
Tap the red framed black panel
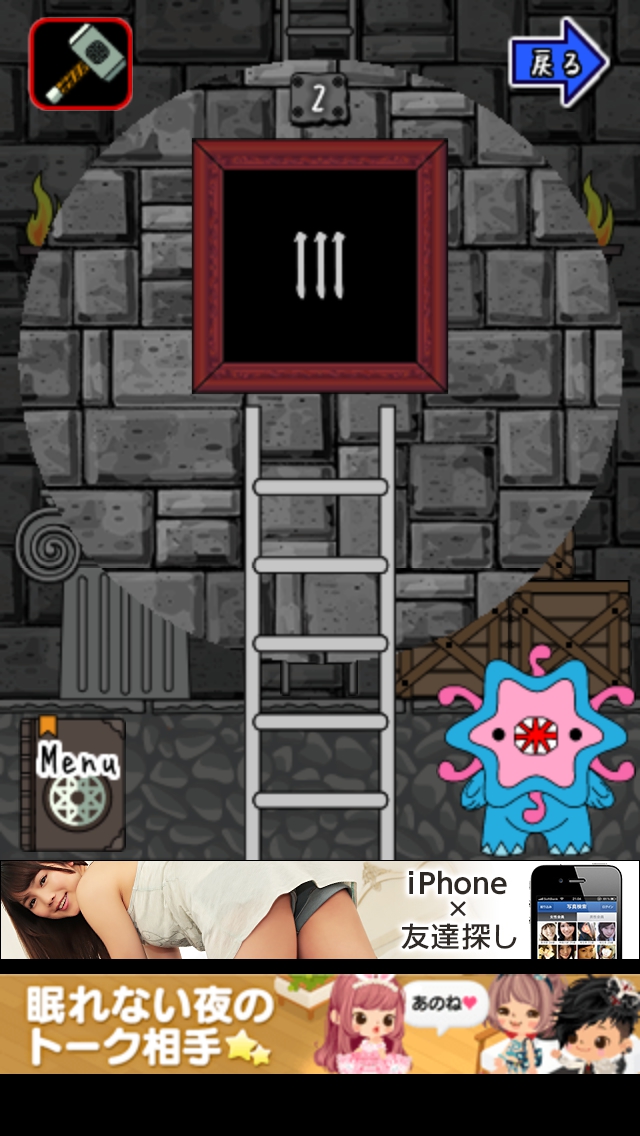coord(320,266)
